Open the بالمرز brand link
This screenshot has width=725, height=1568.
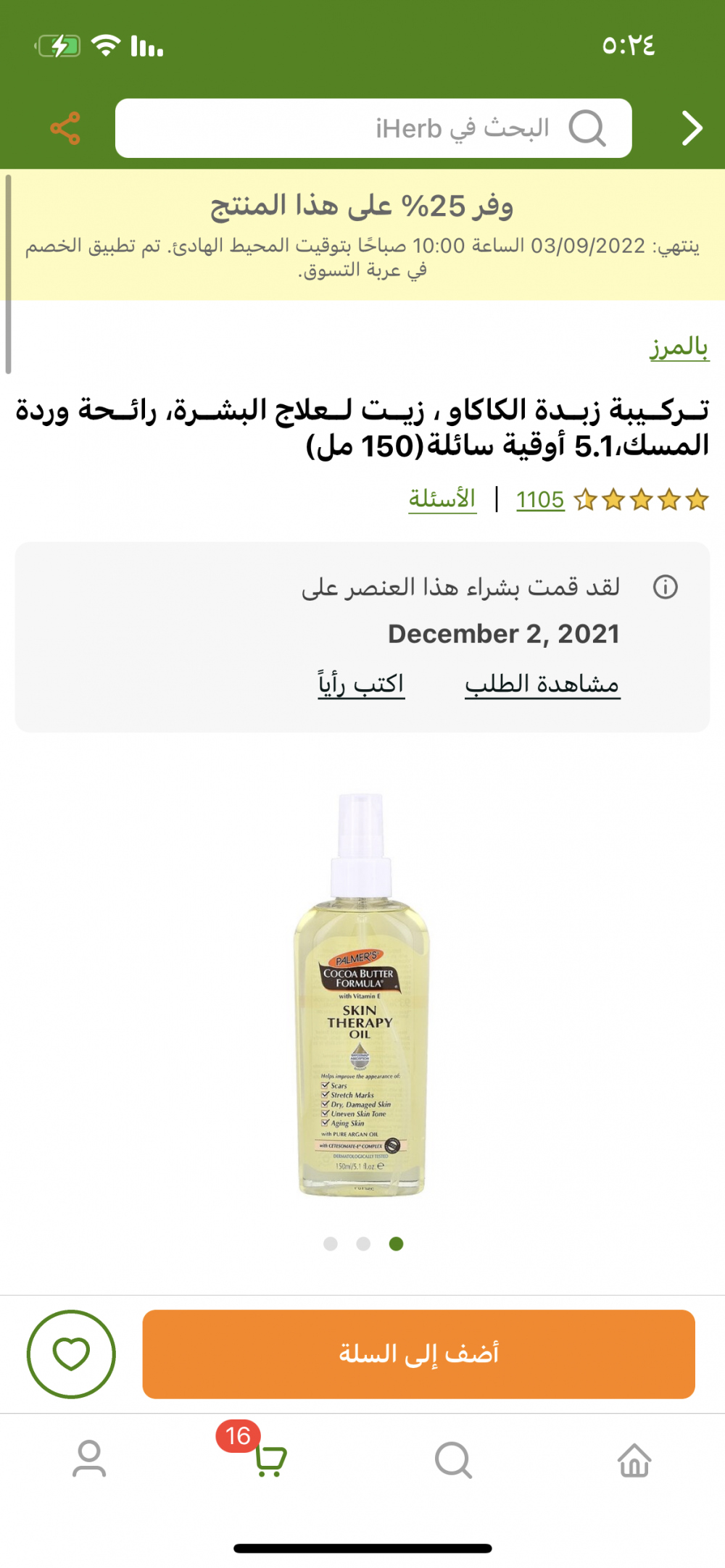[679, 348]
